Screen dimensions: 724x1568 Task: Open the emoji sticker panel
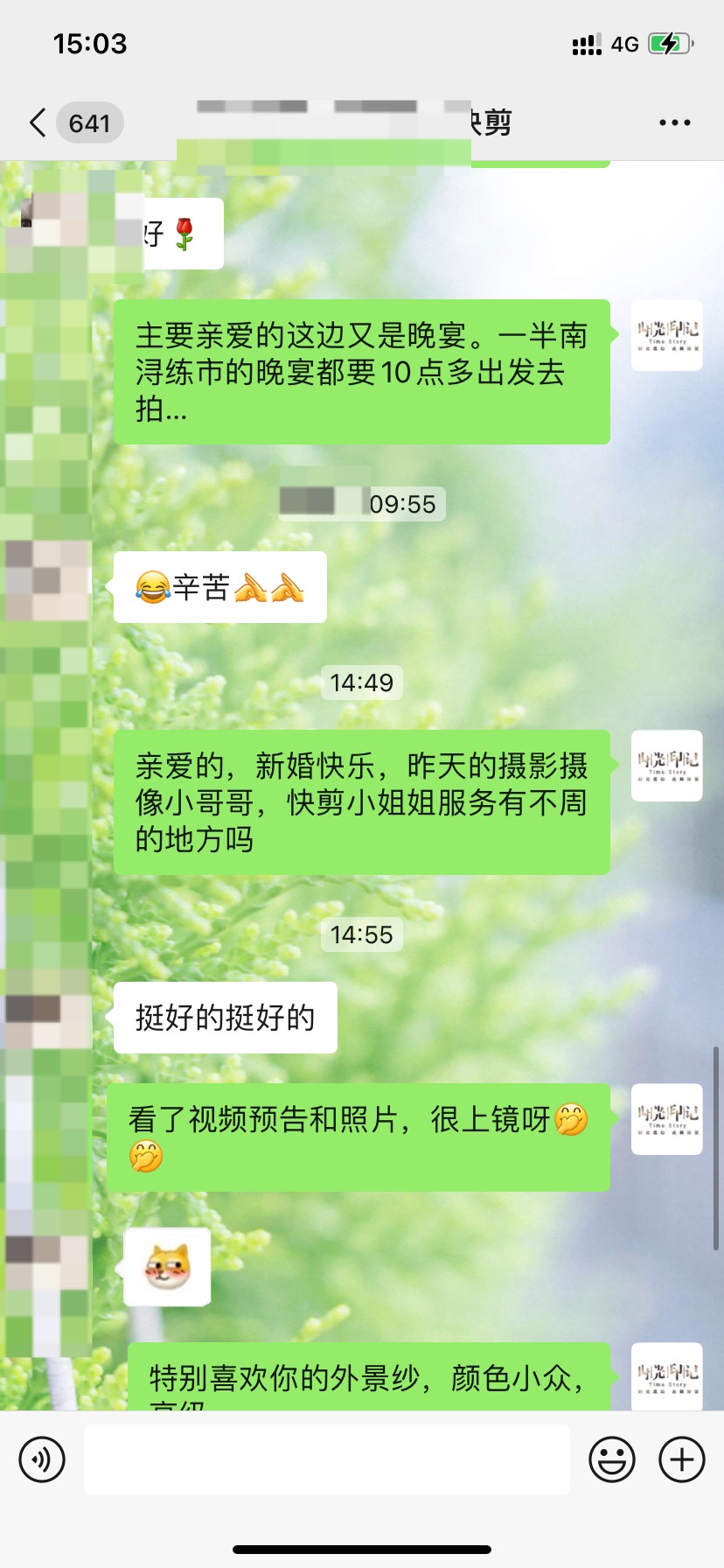(x=611, y=1459)
